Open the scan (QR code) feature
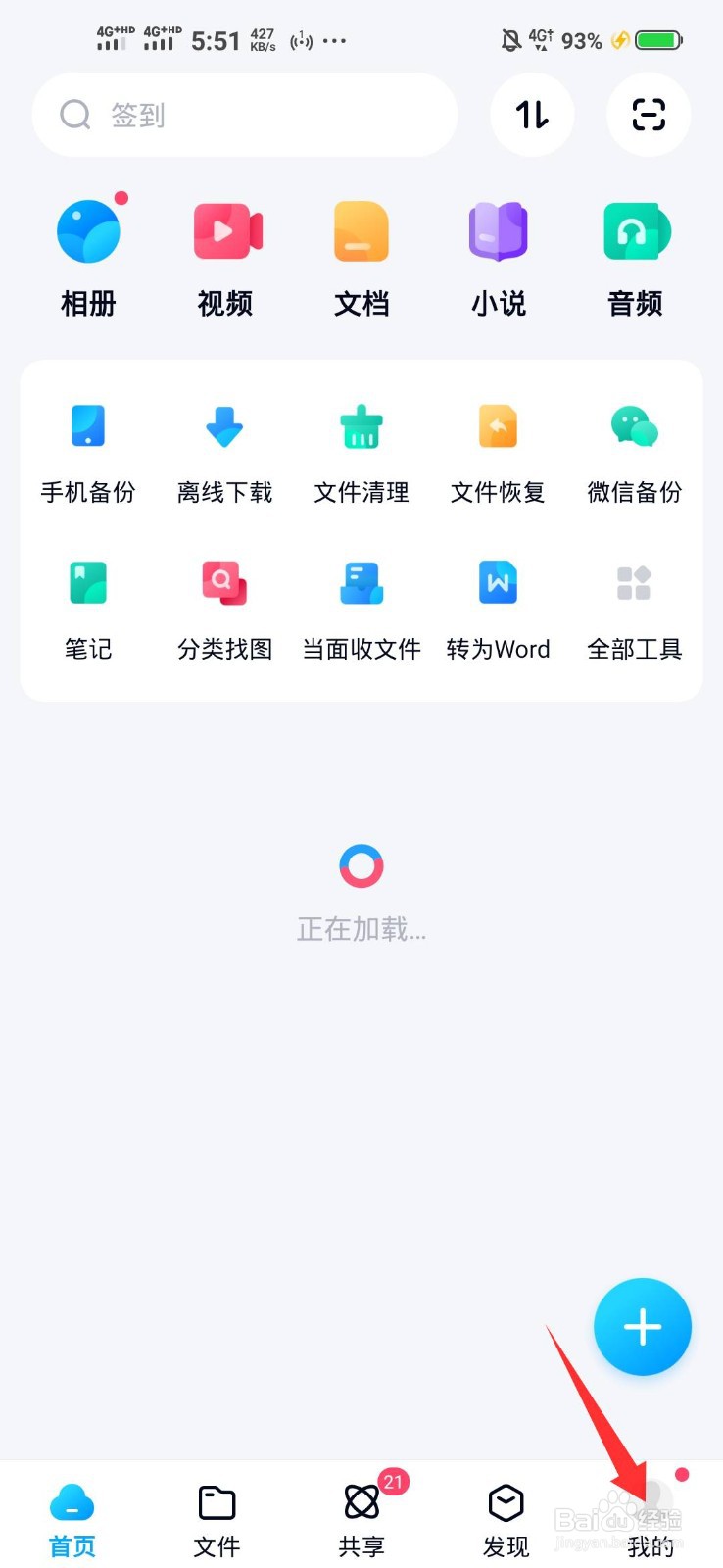The height and width of the screenshot is (1568, 723). (x=649, y=115)
